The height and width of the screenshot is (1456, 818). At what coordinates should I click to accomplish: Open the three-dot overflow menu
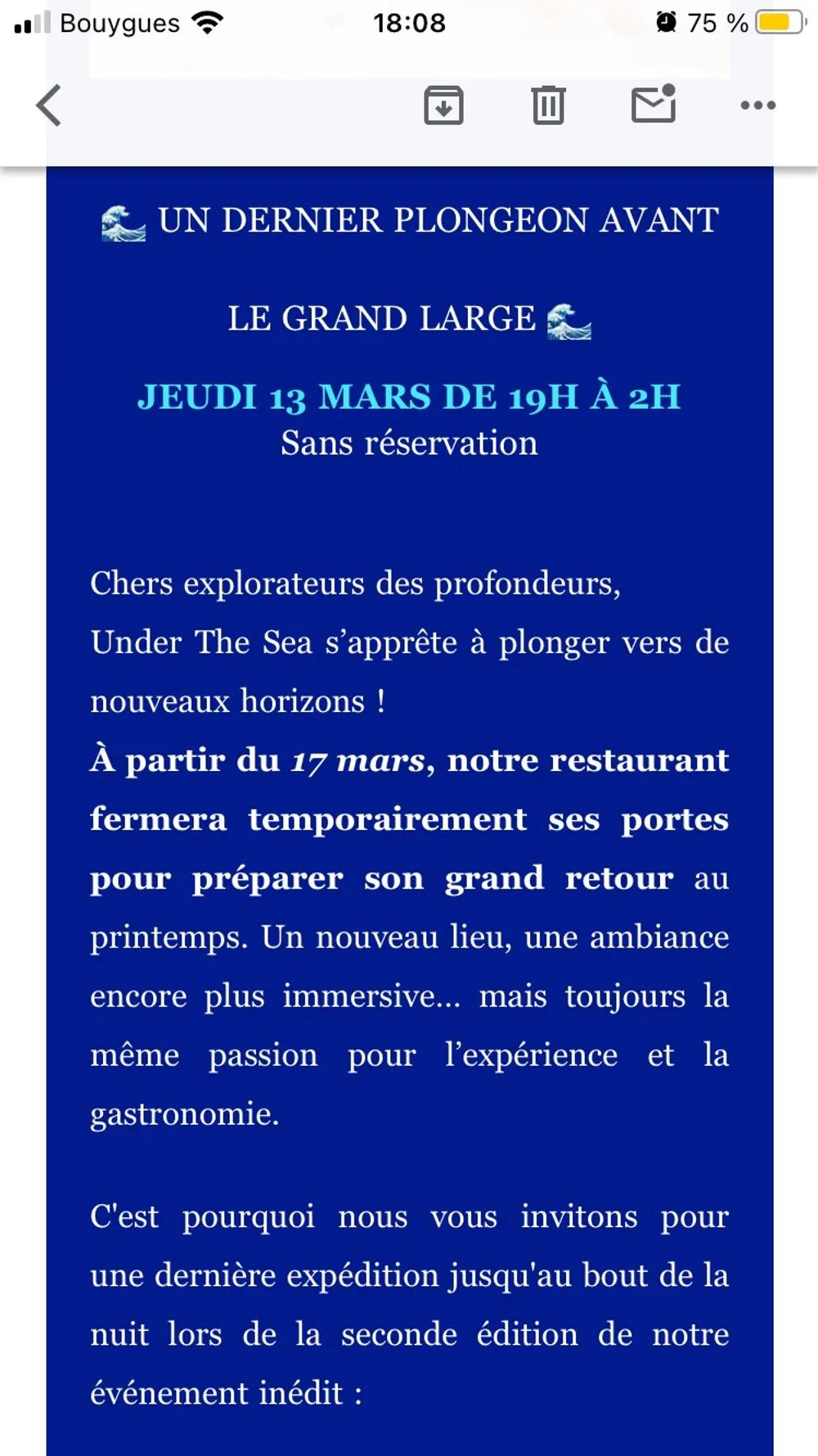(x=757, y=105)
